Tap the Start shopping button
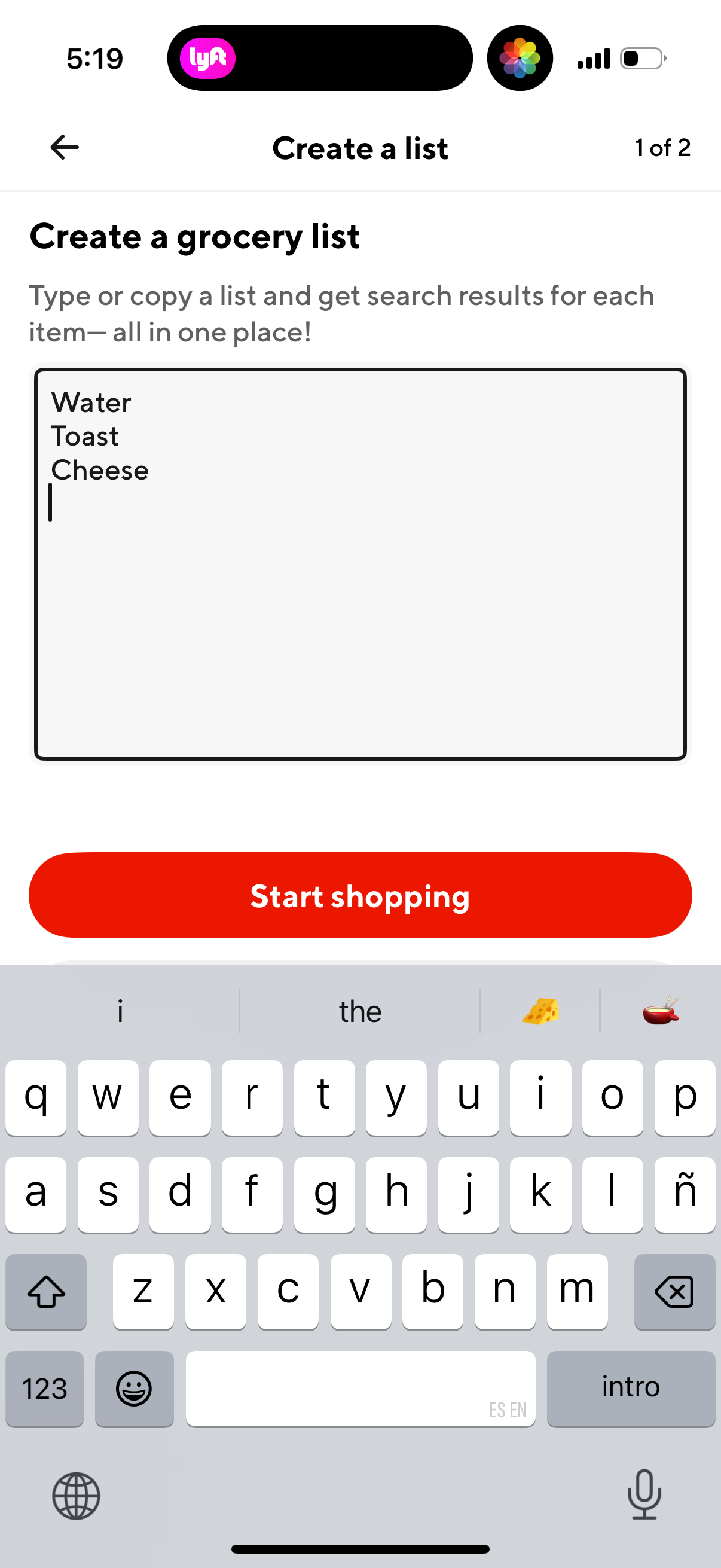Screen dimensions: 721x1568 pos(360,895)
